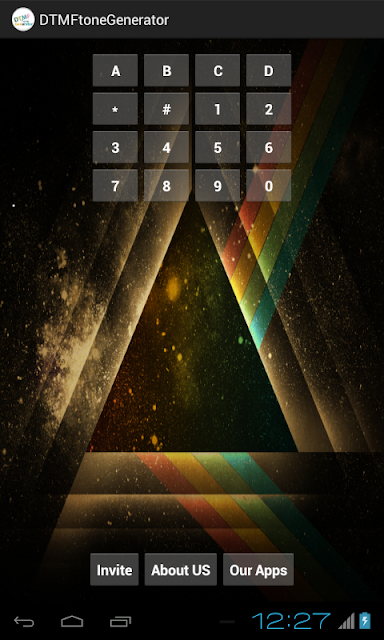Viewport: 384px width, 640px height.
Task: Play the tone for digit 7
Action: [x=115, y=185]
